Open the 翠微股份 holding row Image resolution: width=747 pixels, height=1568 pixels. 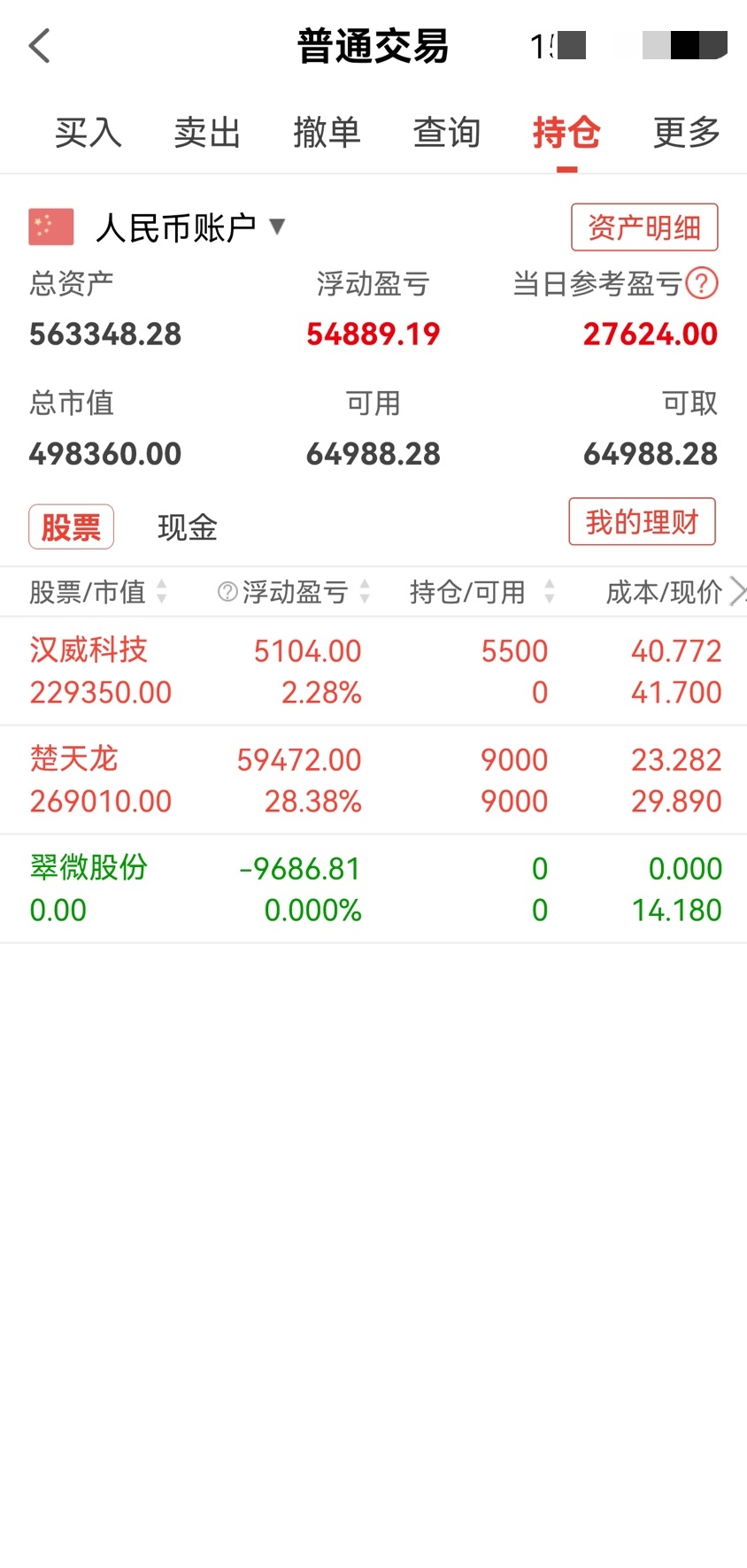tap(373, 888)
